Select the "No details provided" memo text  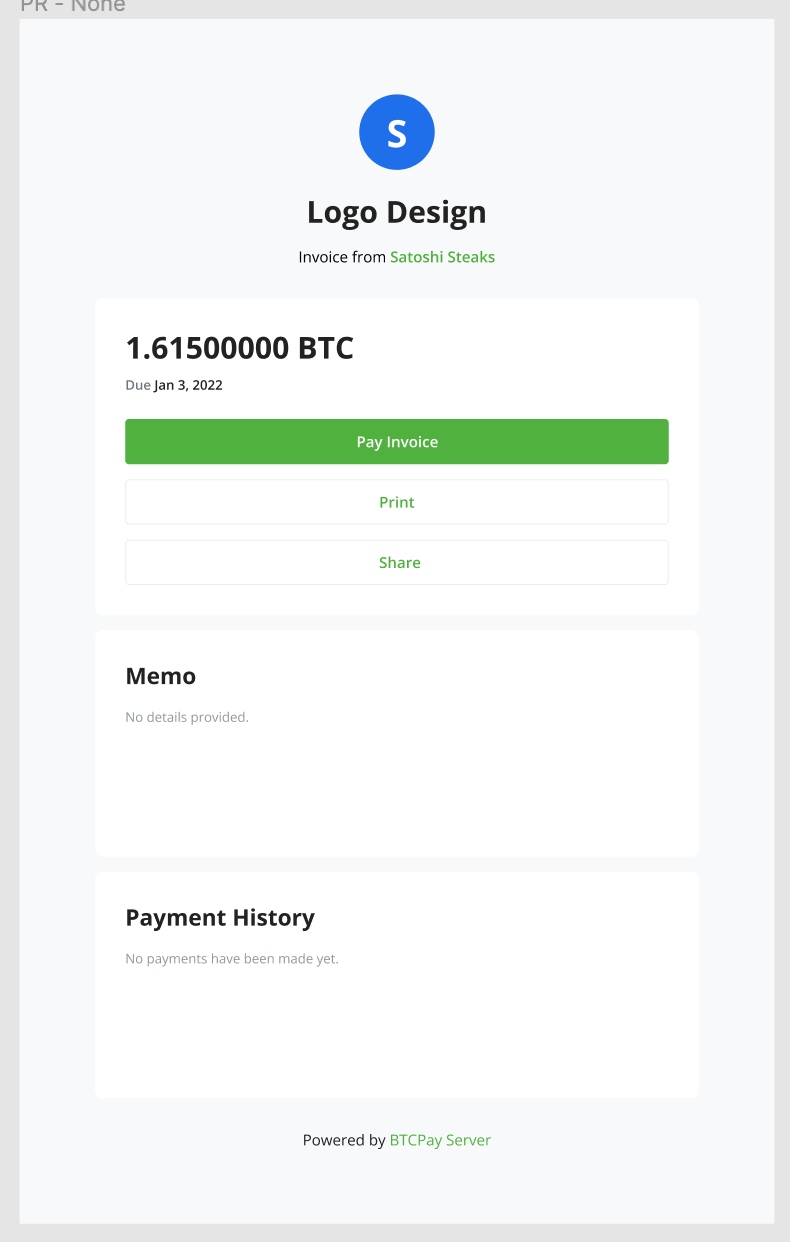click(187, 717)
